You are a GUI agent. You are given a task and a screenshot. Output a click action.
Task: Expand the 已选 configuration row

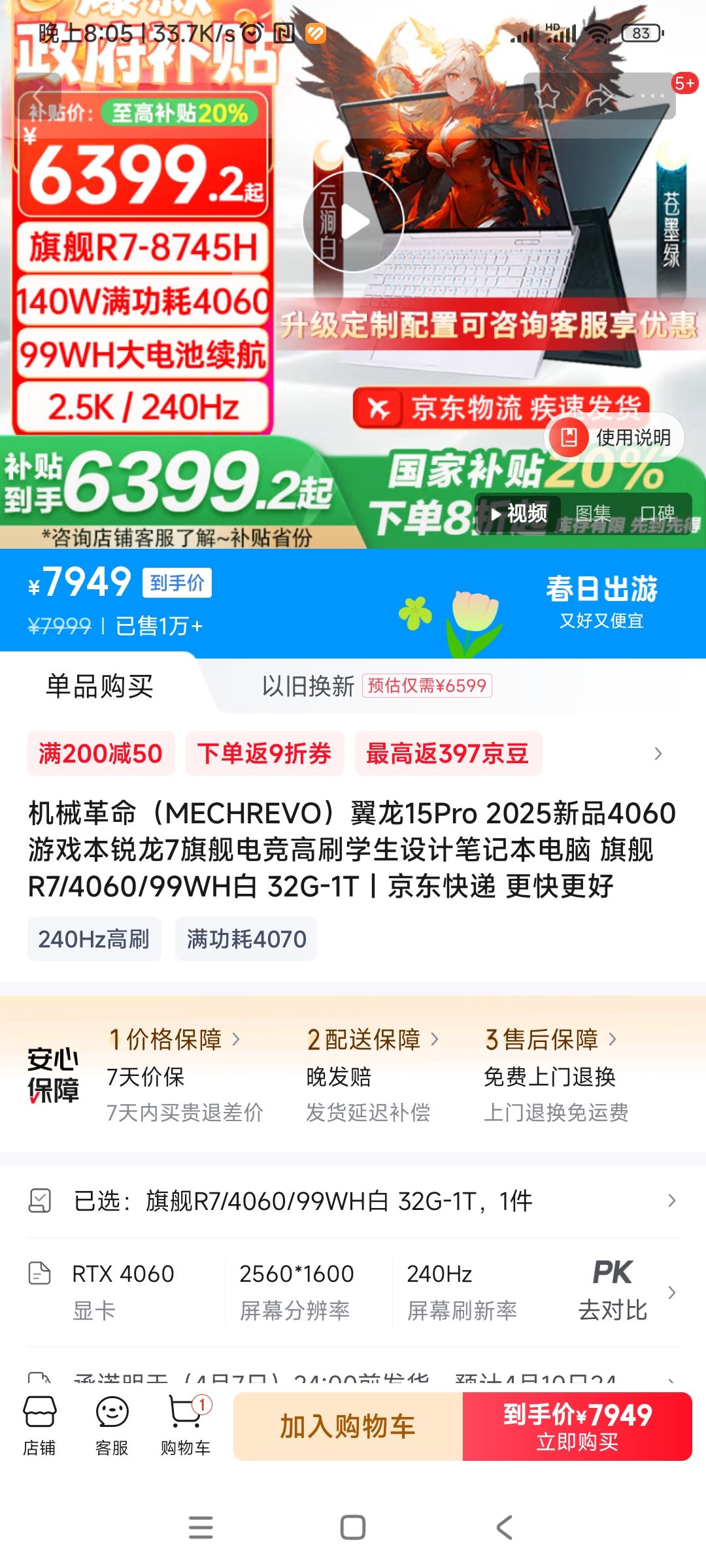click(x=353, y=1201)
